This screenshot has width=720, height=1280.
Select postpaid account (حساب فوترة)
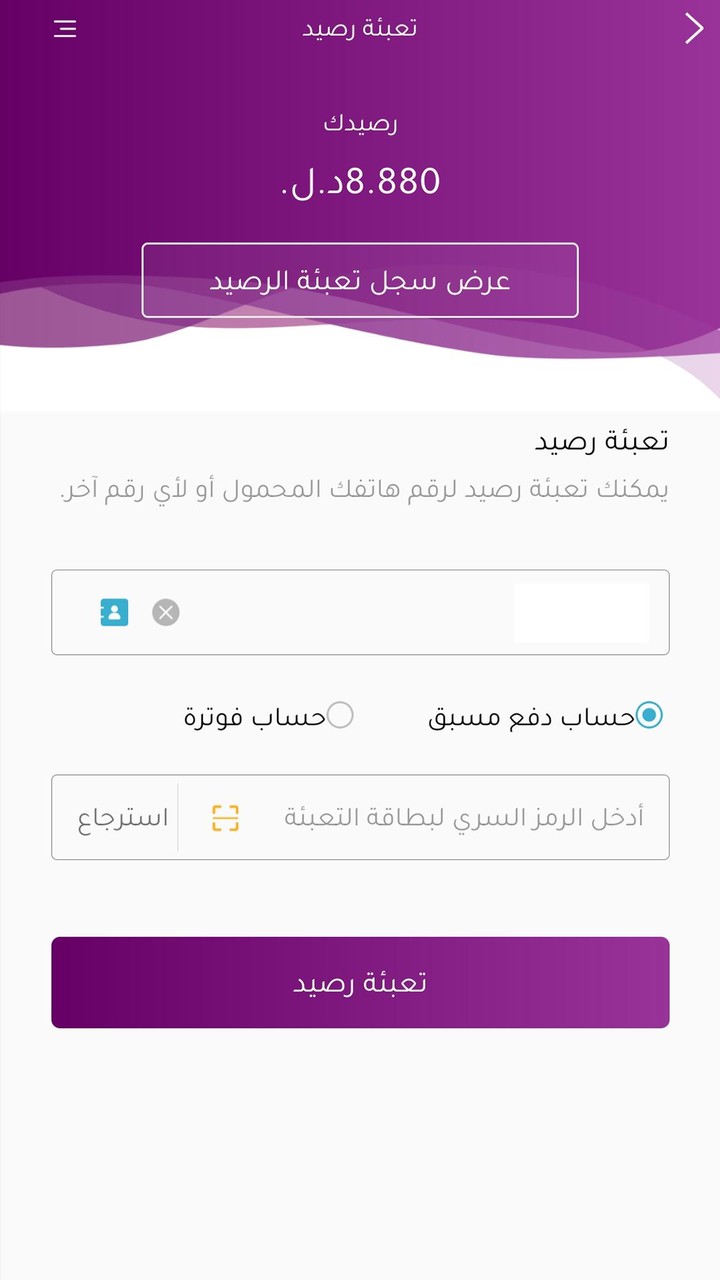[269, 716]
